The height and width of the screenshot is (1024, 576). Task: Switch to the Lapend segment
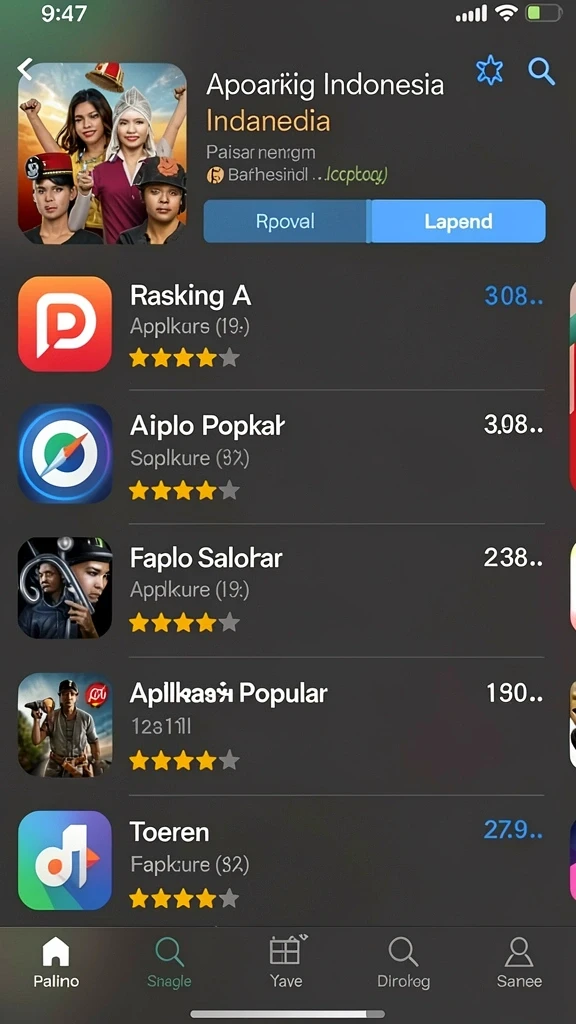tap(458, 221)
